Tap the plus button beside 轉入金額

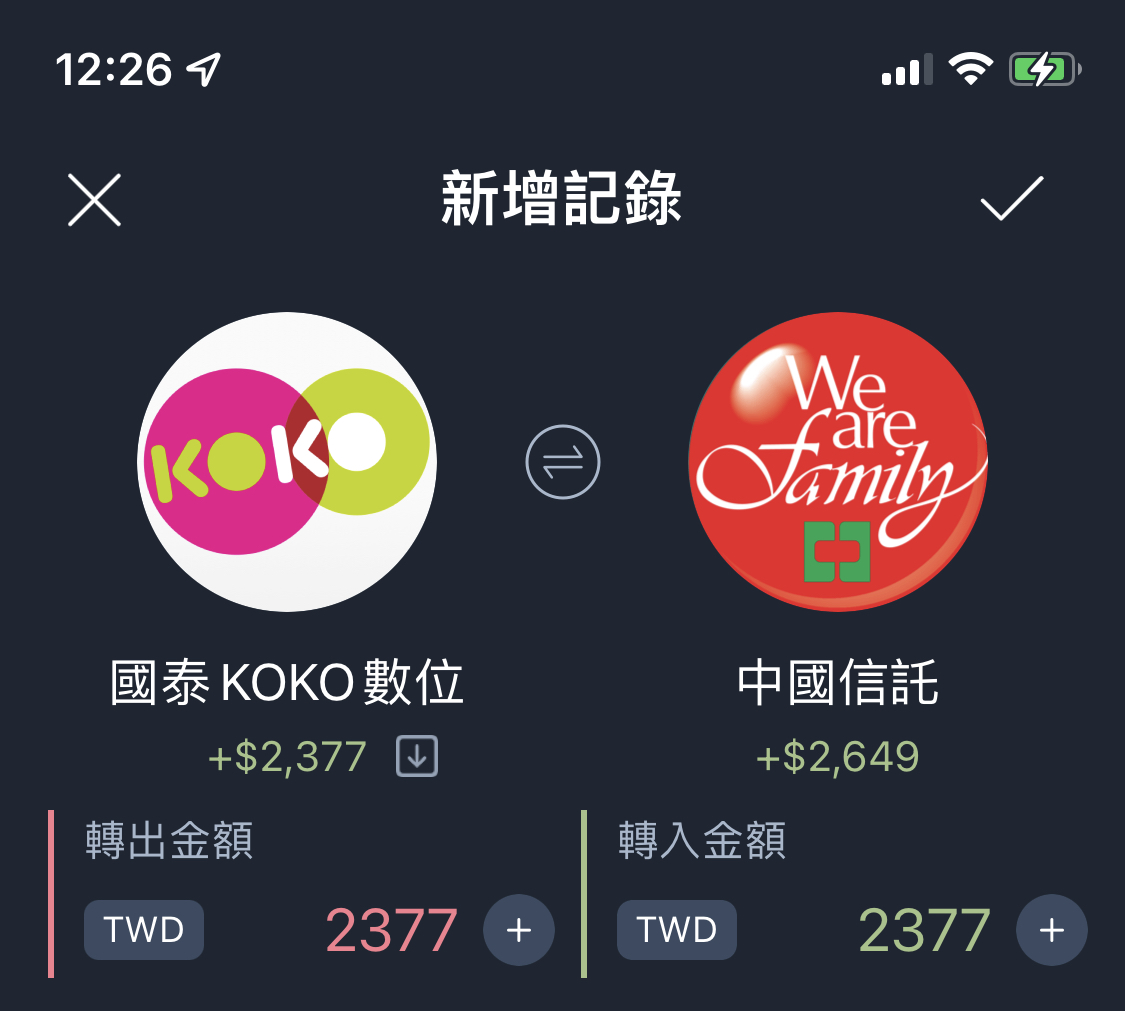1051,930
